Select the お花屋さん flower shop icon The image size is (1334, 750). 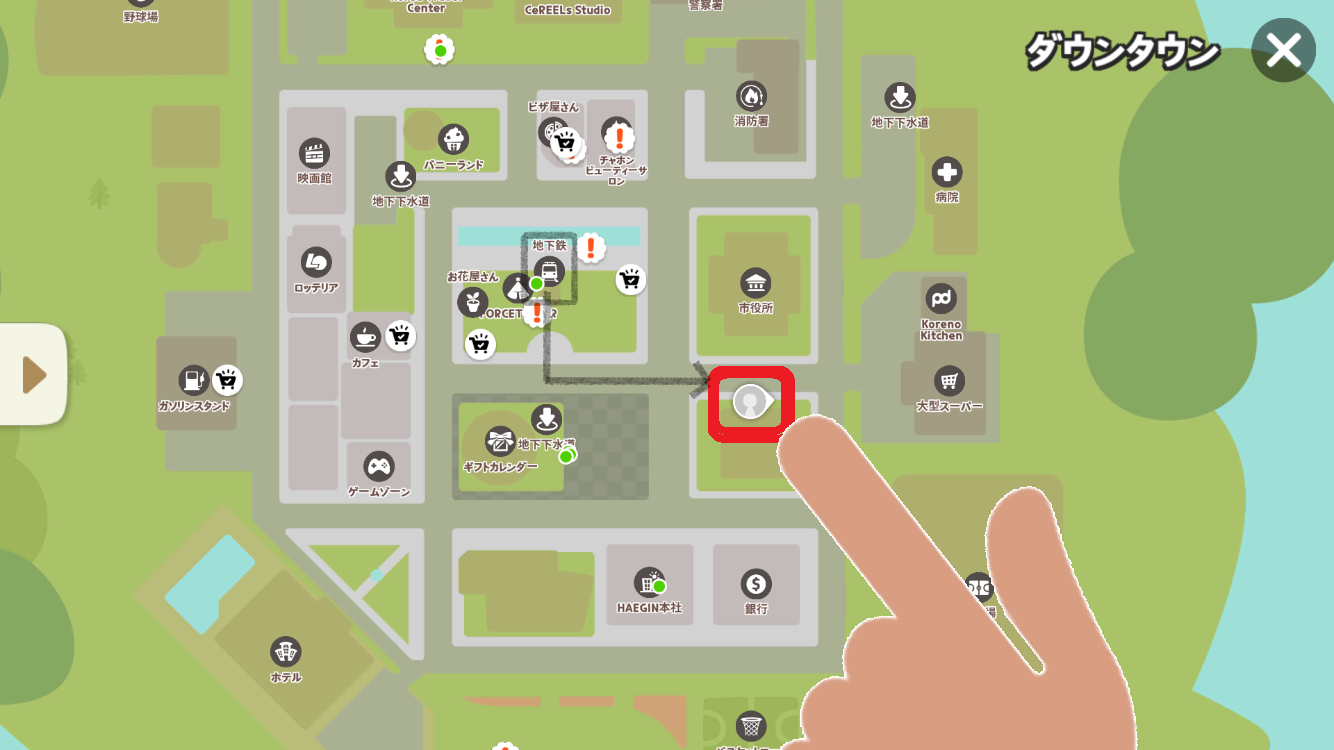[472, 301]
